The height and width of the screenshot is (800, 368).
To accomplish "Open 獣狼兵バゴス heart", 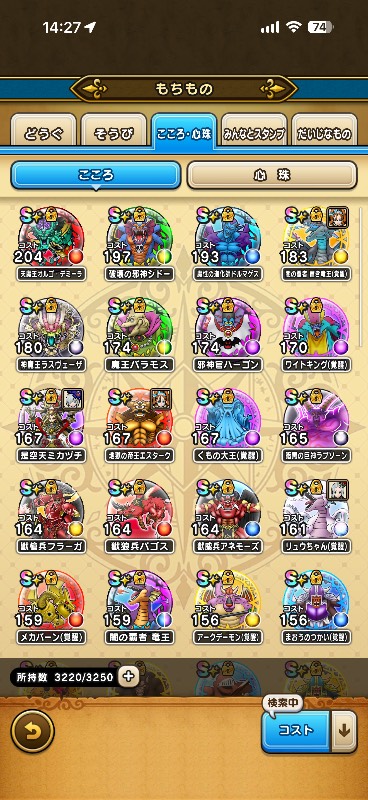I will coord(139,516).
